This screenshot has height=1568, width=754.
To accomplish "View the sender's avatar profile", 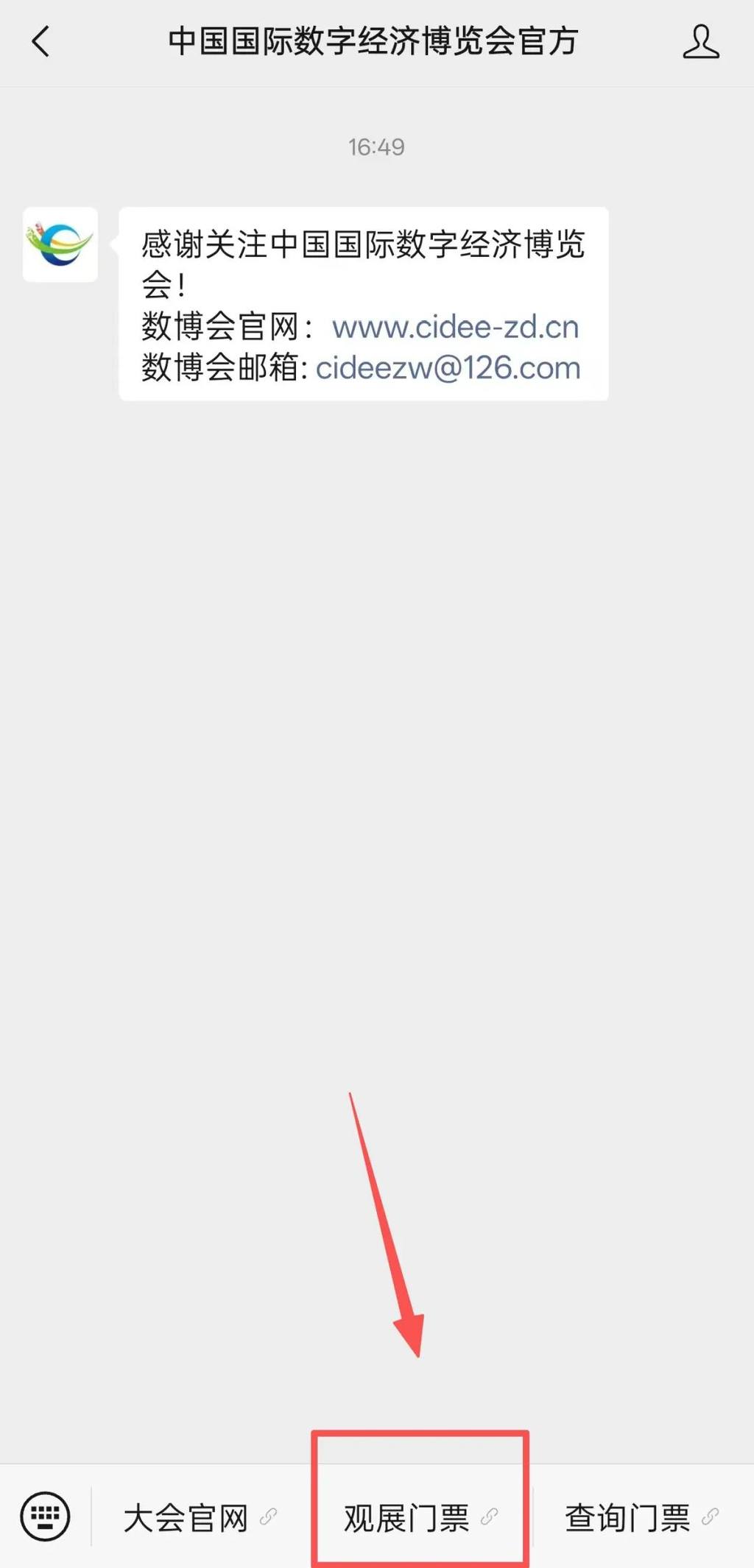I will tap(60, 244).
